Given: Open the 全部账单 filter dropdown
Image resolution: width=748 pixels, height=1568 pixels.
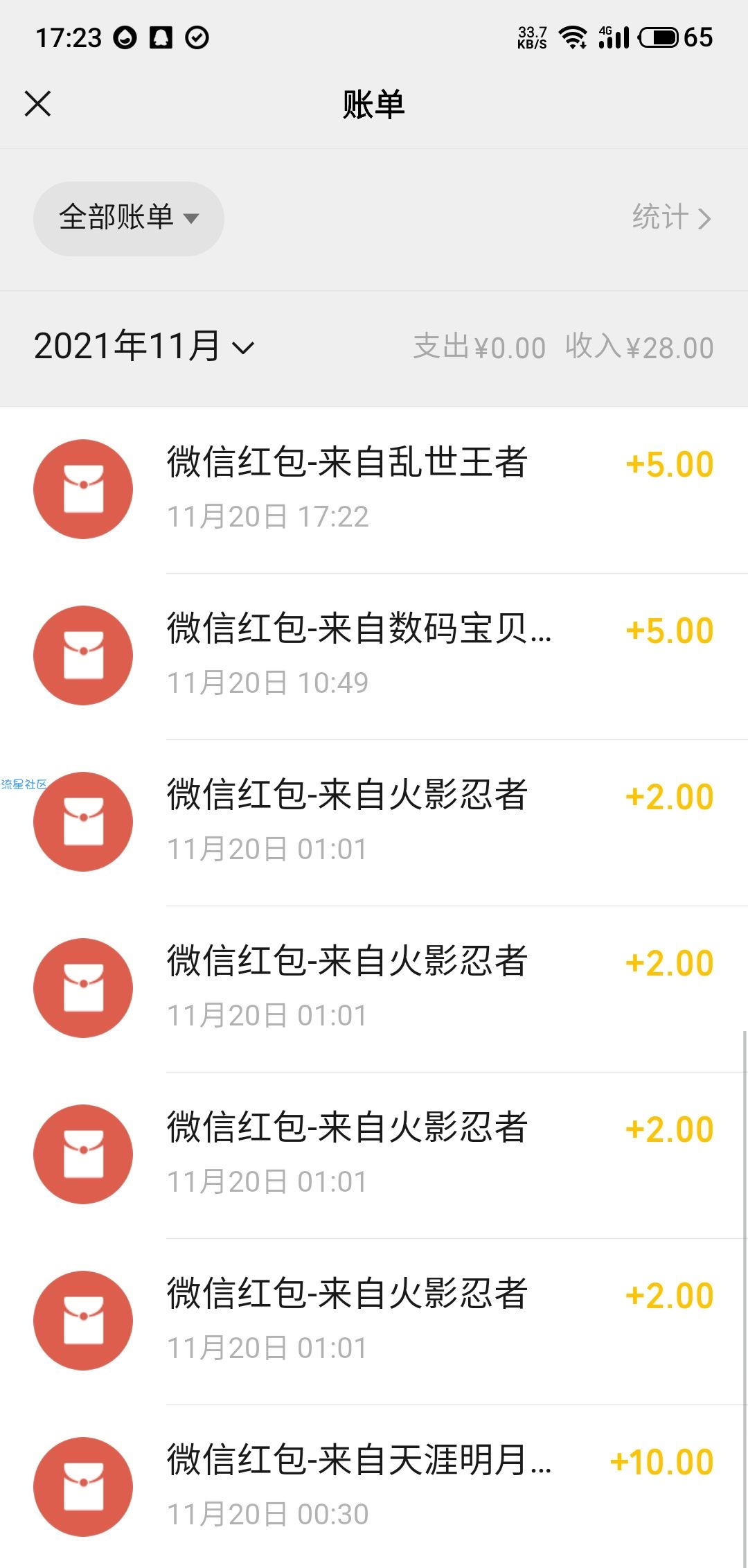Looking at the screenshot, I should tap(129, 218).
